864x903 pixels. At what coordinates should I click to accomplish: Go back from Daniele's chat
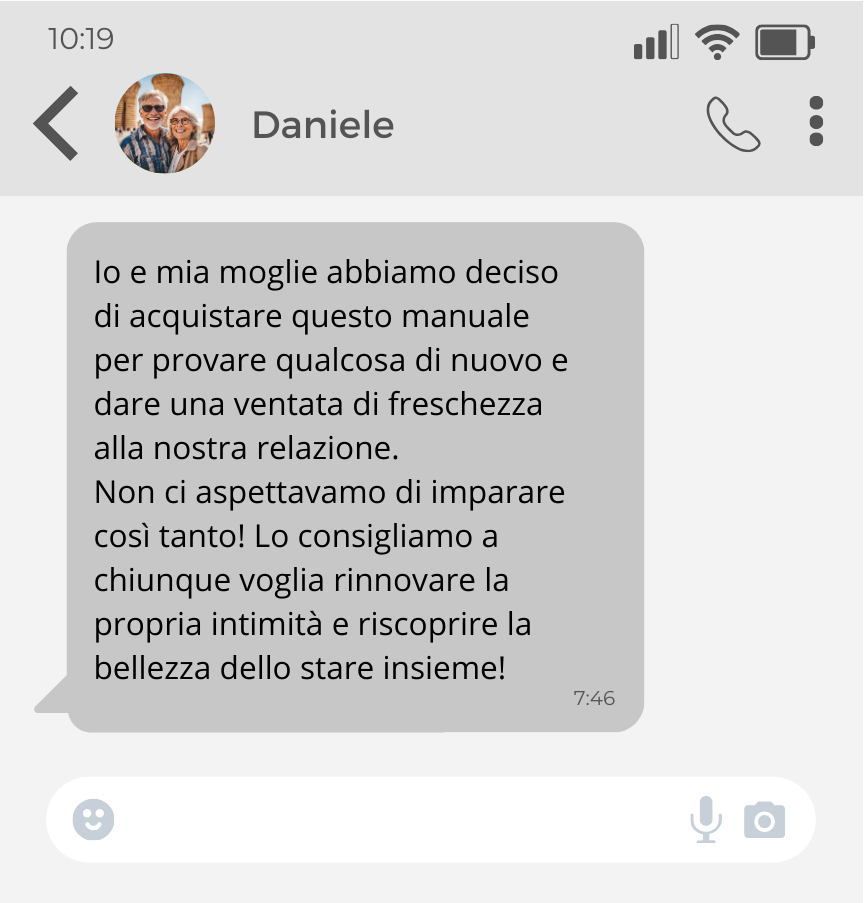click(x=56, y=124)
